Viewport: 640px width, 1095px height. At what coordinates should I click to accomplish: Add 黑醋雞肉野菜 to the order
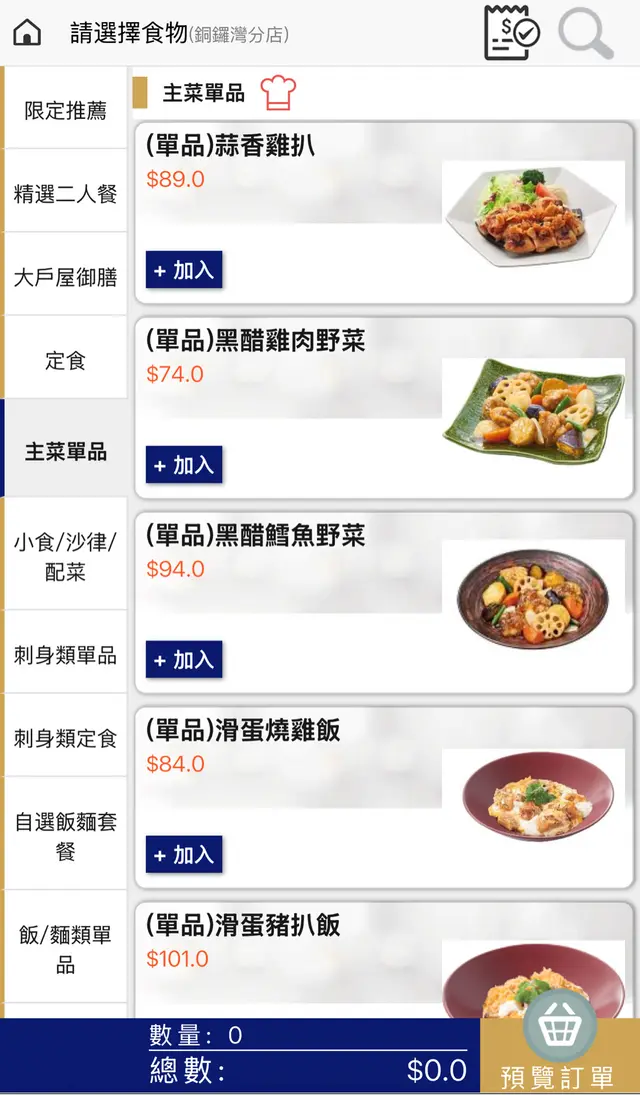tap(184, 465)
